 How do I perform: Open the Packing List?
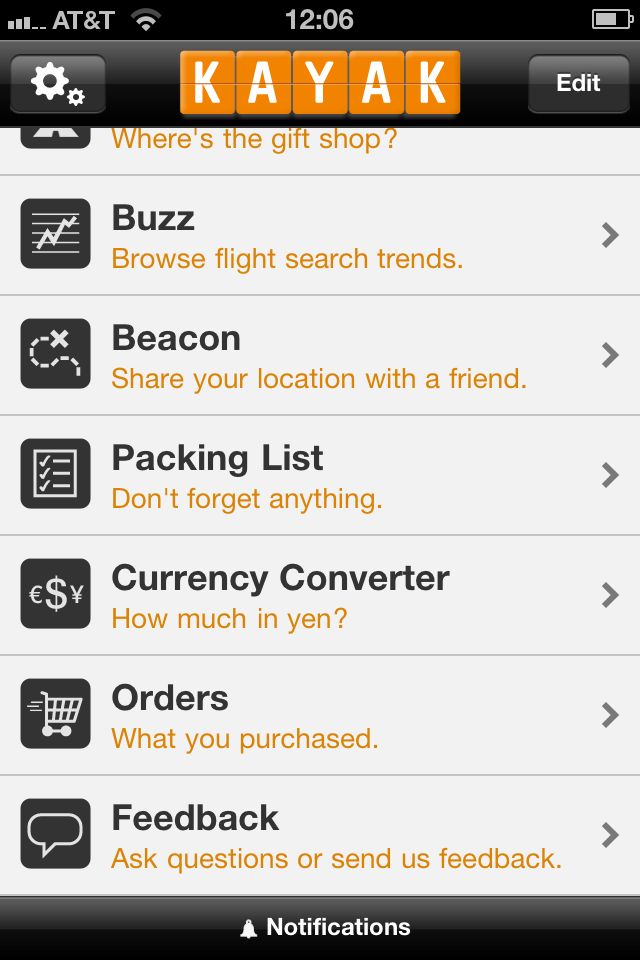click(320, 476)
